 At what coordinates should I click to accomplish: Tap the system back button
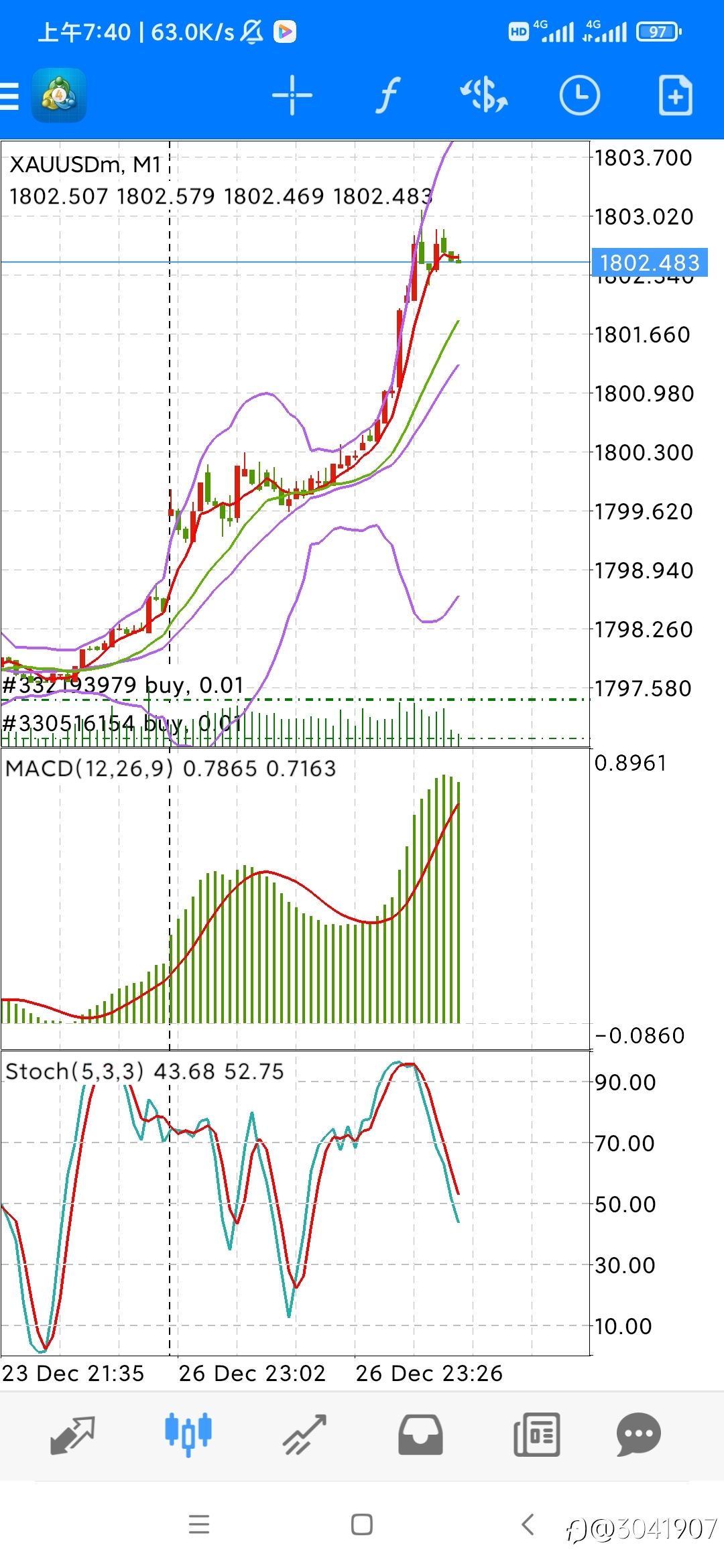[x=528, y=1524]
